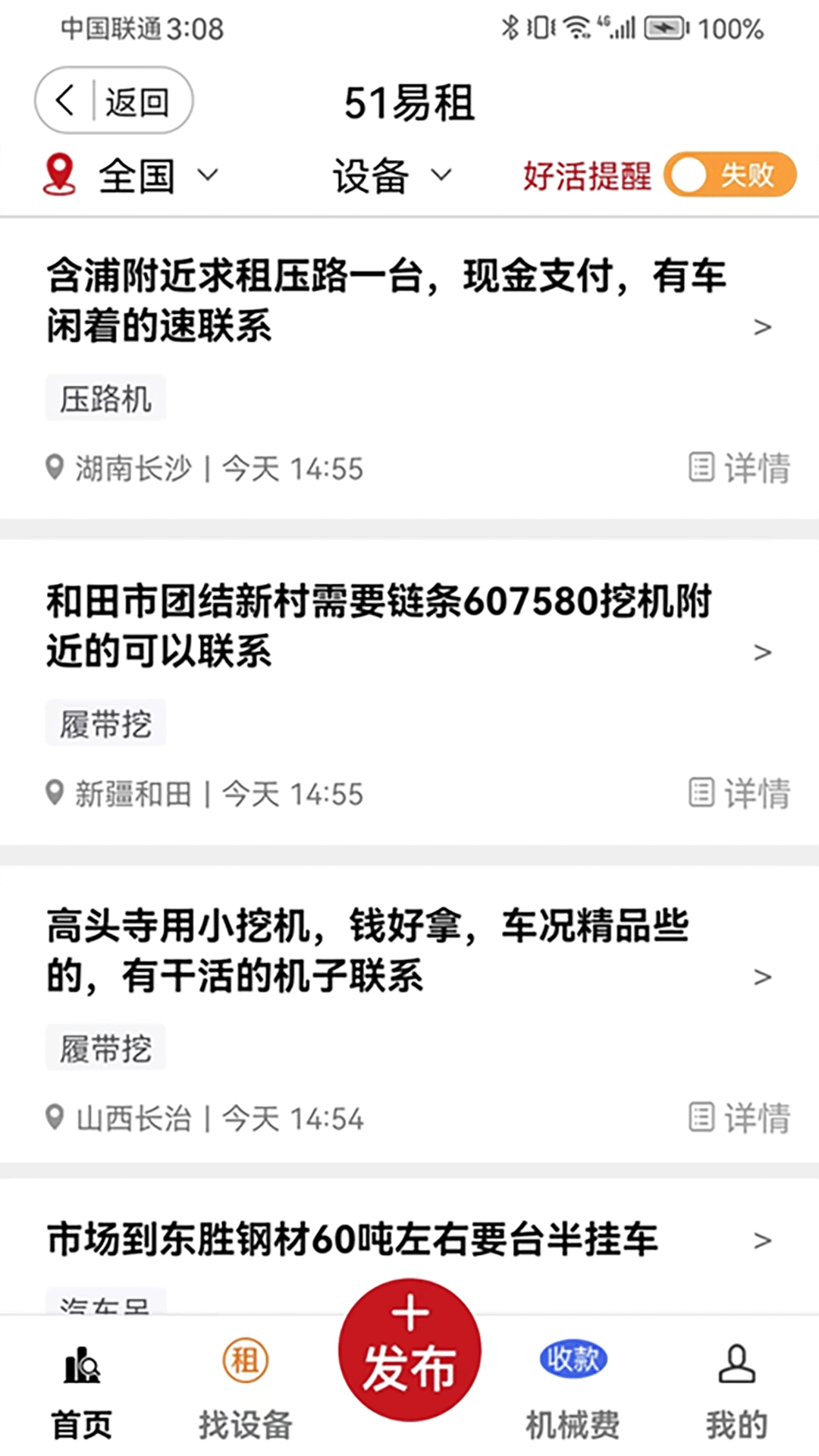Expand the 山西长治 listing with its chevron
Image resolution: width=819 pixels, height=1456 pixels.
(x=761, y=978)
